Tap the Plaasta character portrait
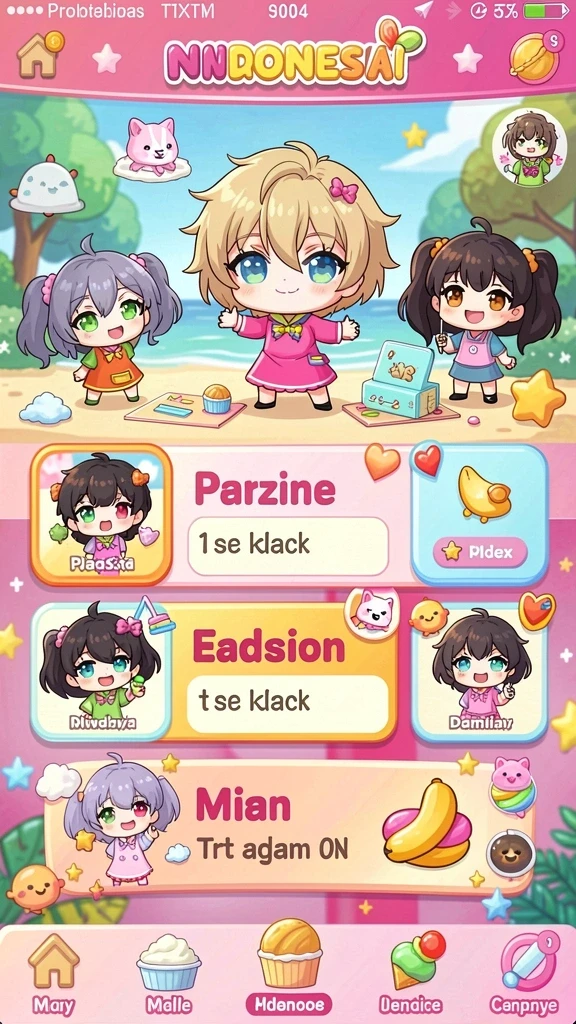This screenshot has width=576, height=1024. pyautogui.click(x=101, y=514)
